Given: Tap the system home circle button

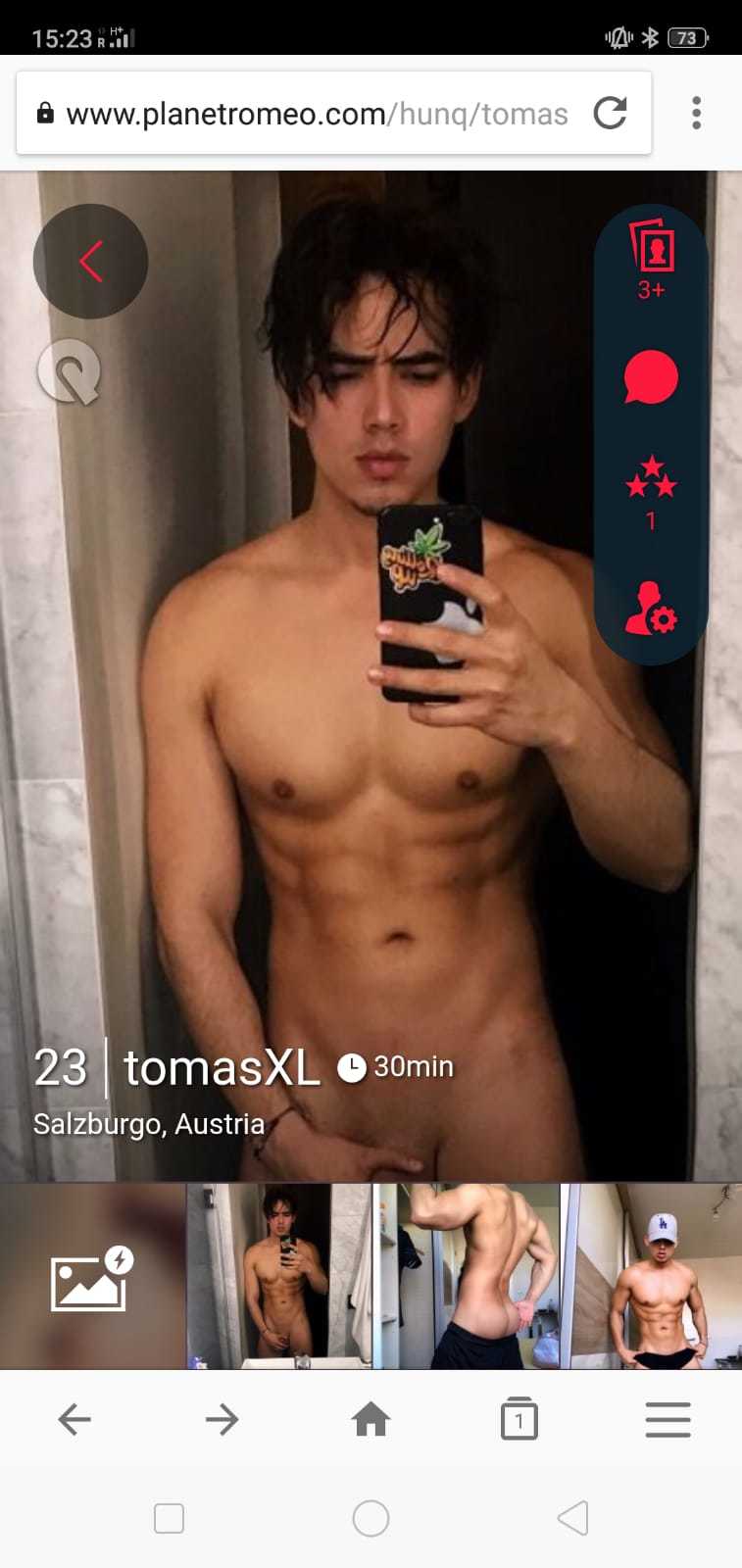Looking at the screenshot, I should click(x=371, y=1518).
